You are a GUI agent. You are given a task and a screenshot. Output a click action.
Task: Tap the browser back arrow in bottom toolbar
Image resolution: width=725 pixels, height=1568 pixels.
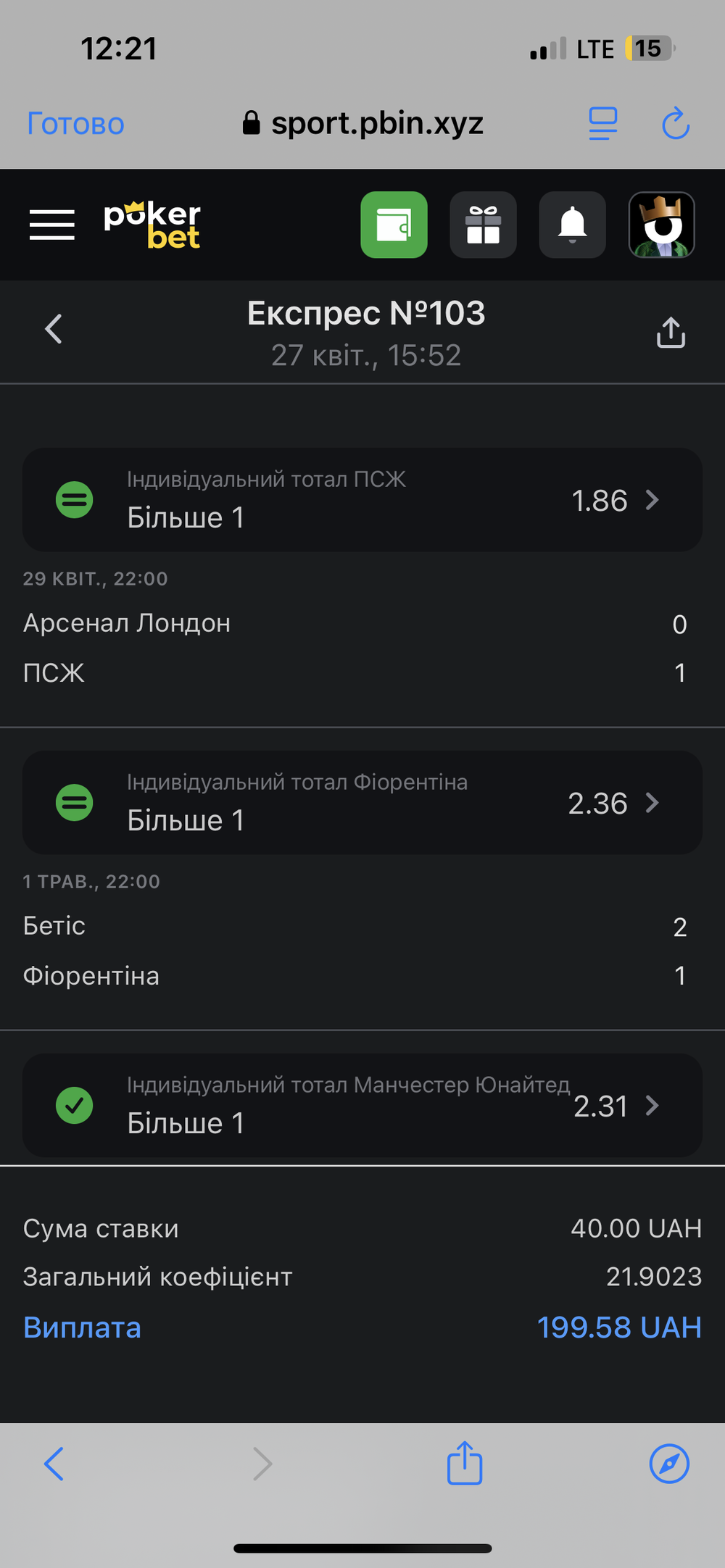tap(54, 1464)
